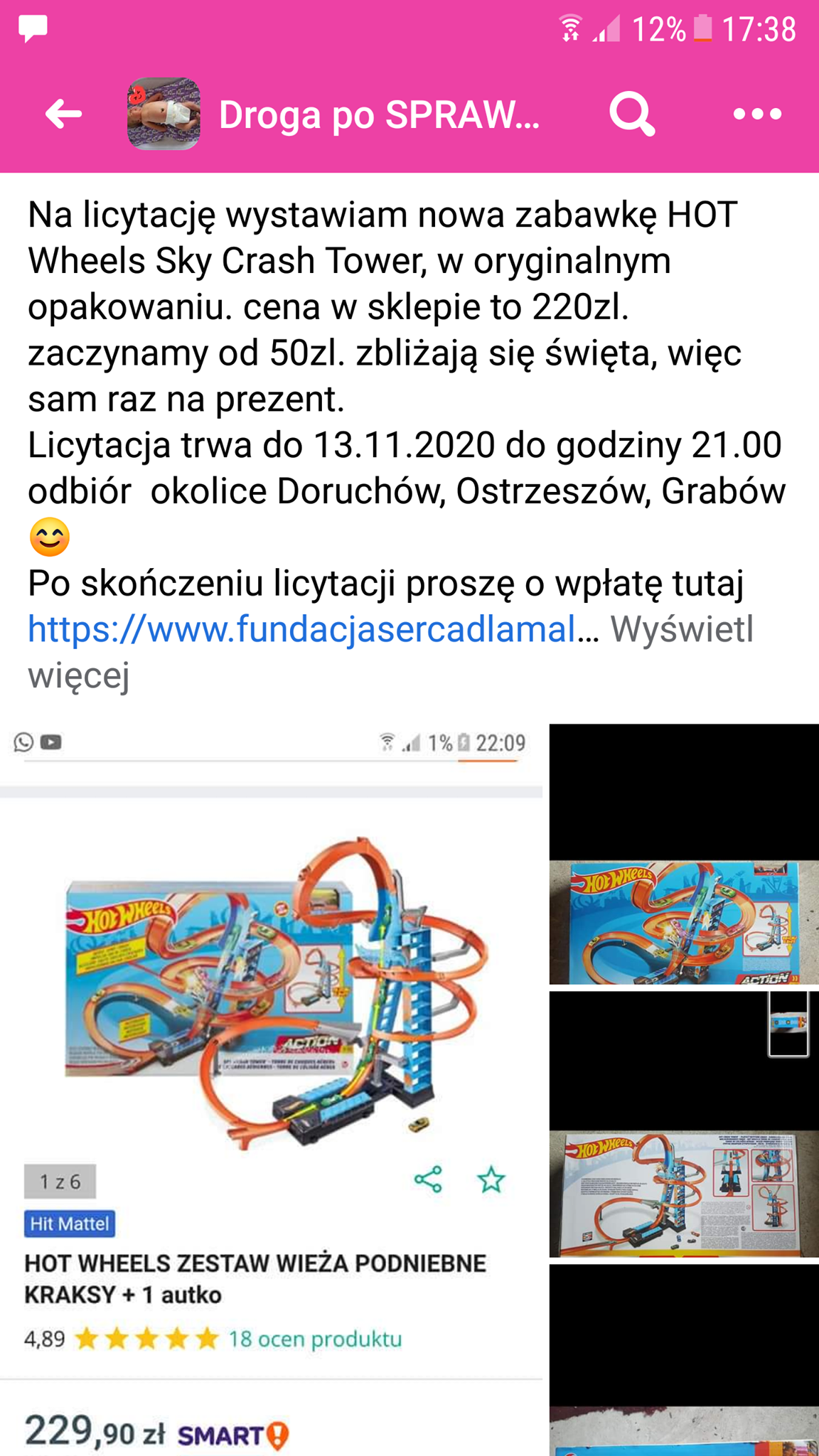The width and height of the screenshot is (819, 1456).
Task: Open the three-dot overflow menu
Action: pos(757,114)
